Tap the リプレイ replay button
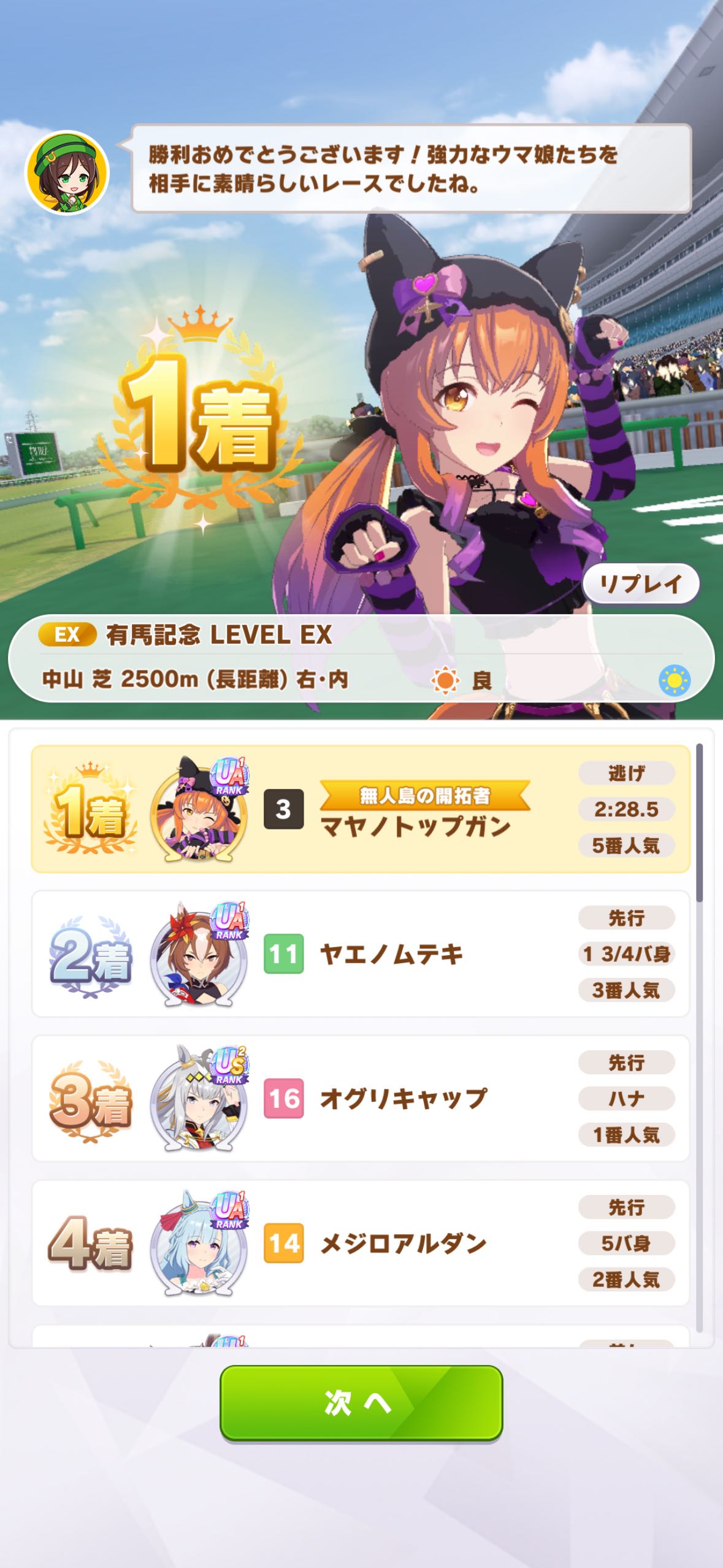The image size is (723, 1568). [641, 584]
